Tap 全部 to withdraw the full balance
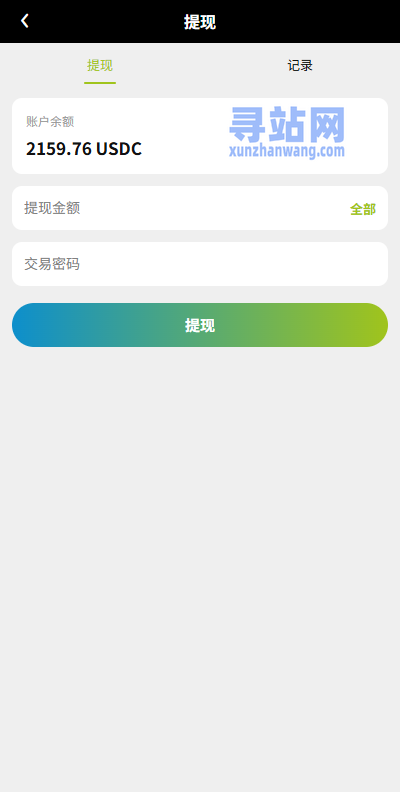The width and height of the screenshot is (400, 792). pos(363,209)
